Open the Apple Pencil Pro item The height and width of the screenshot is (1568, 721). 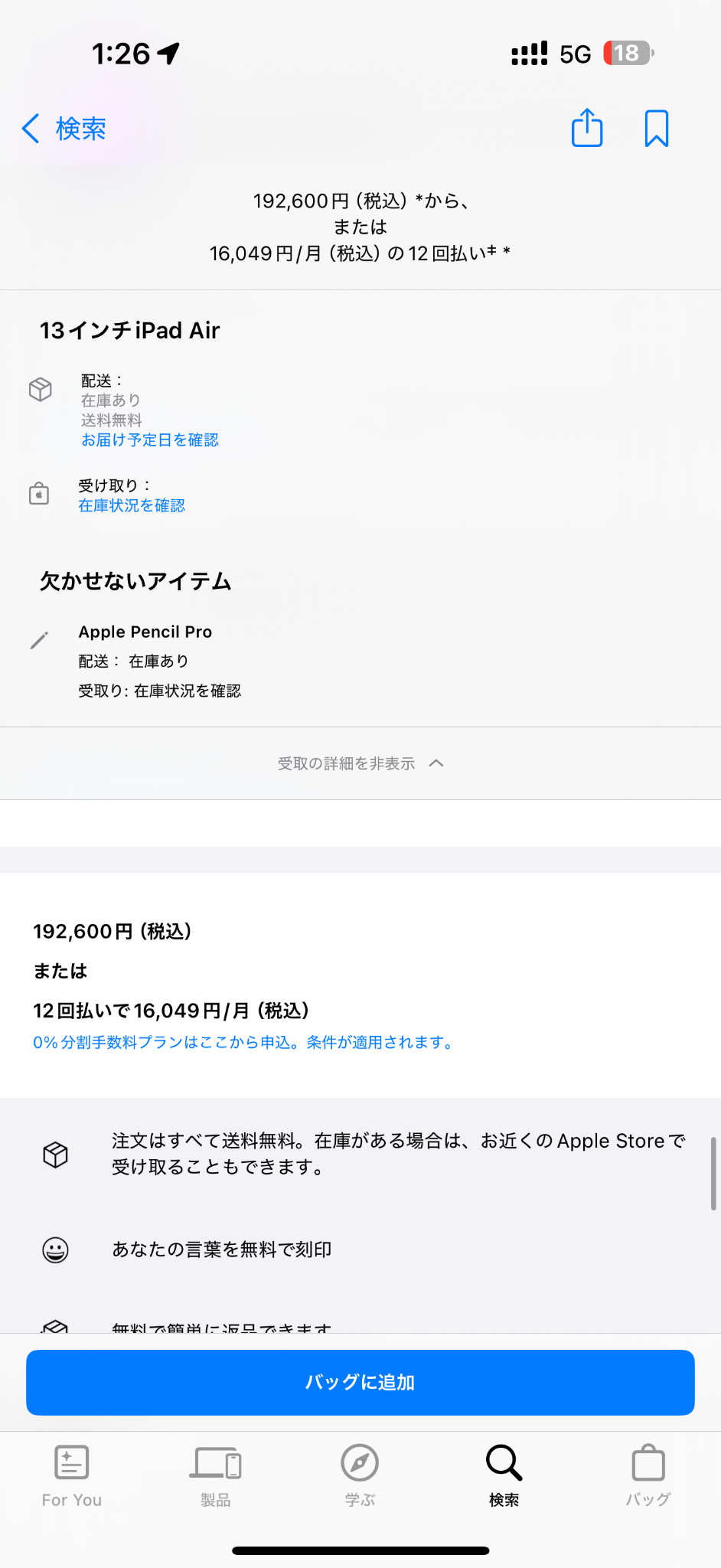click(x=145, y=632)
